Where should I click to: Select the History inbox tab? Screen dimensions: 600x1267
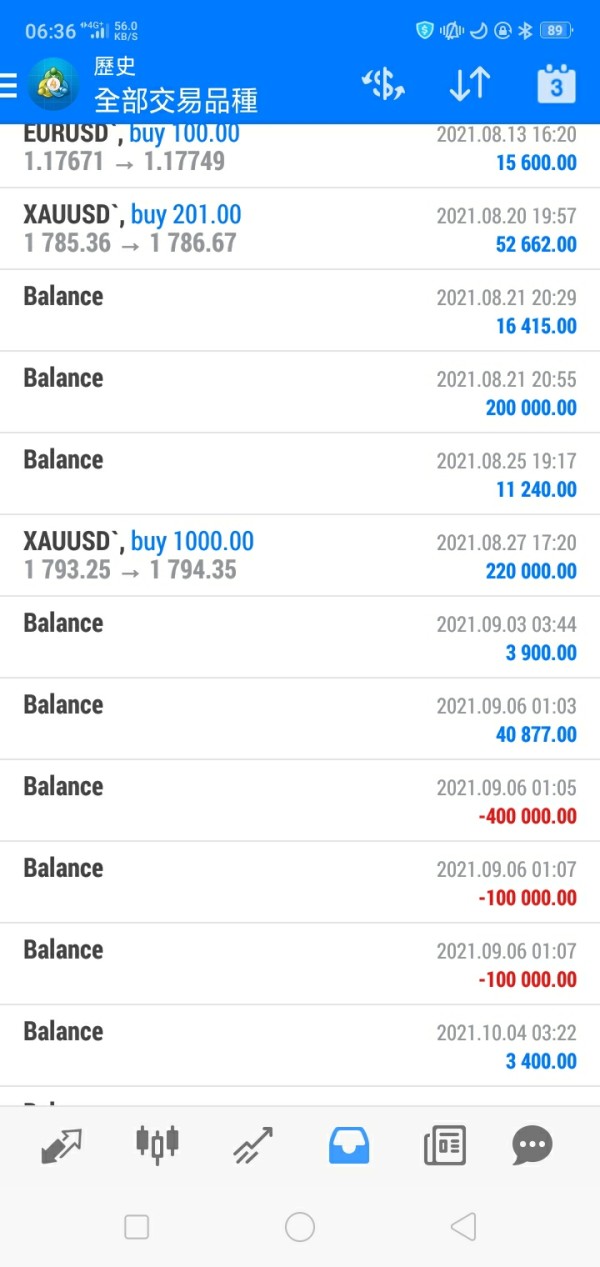pyautogui.click(x=349, y=1145)
